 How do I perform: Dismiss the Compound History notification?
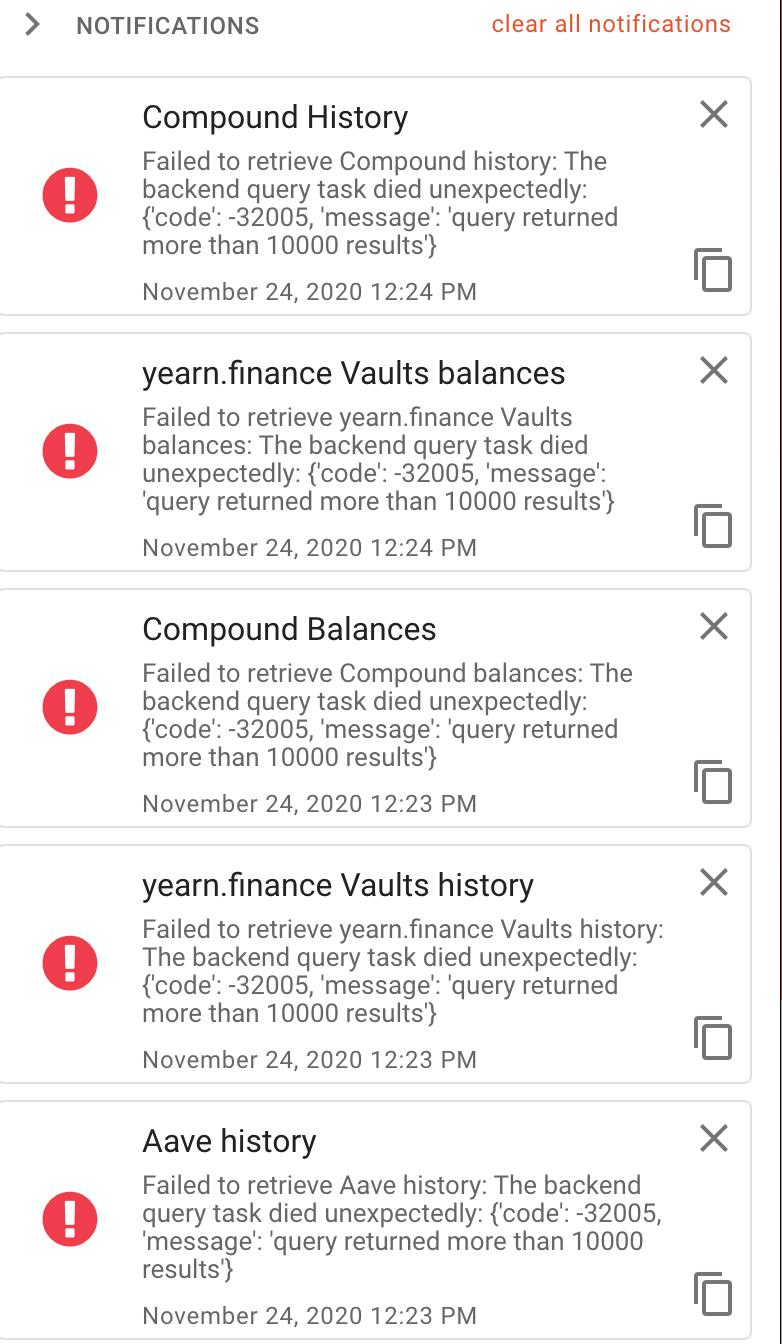click(713, 115)
